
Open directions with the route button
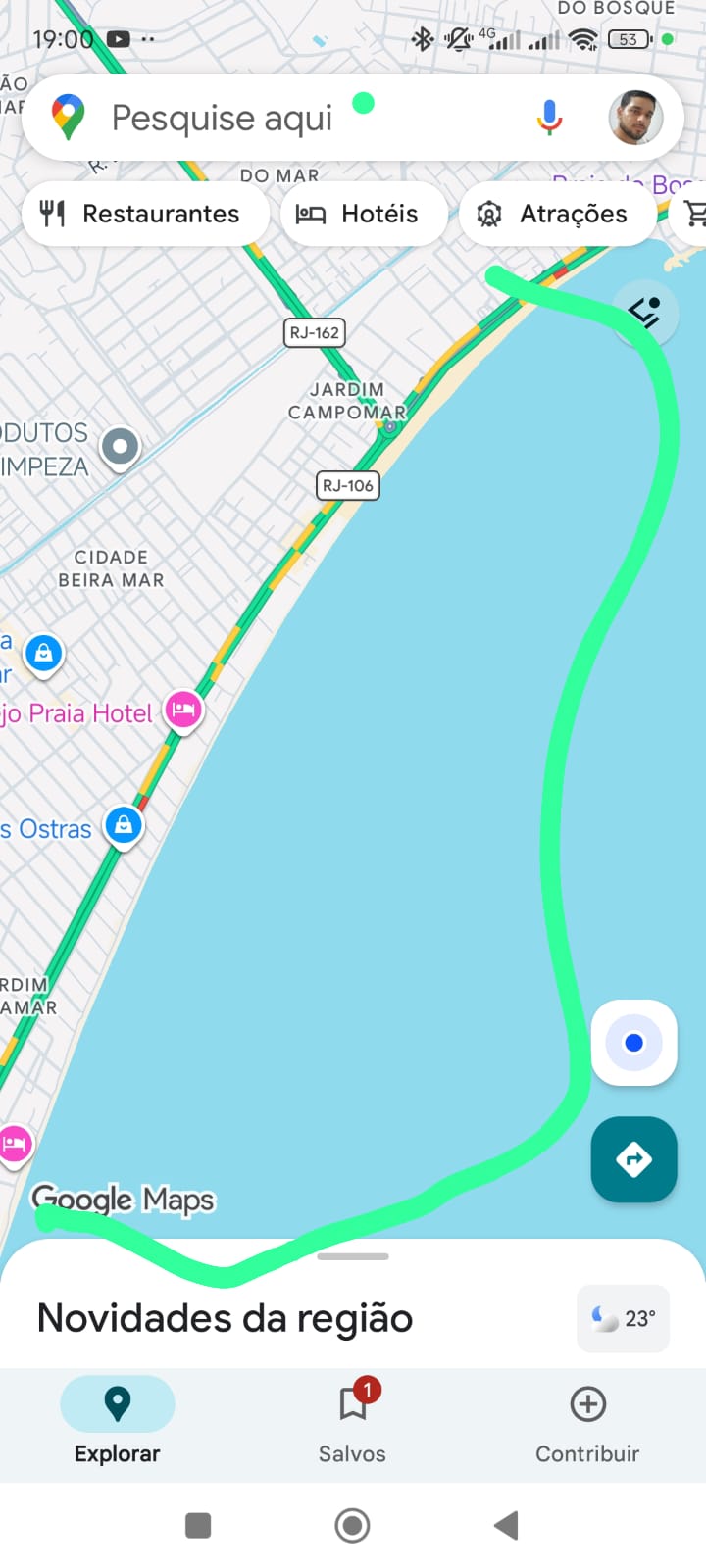633,1159
